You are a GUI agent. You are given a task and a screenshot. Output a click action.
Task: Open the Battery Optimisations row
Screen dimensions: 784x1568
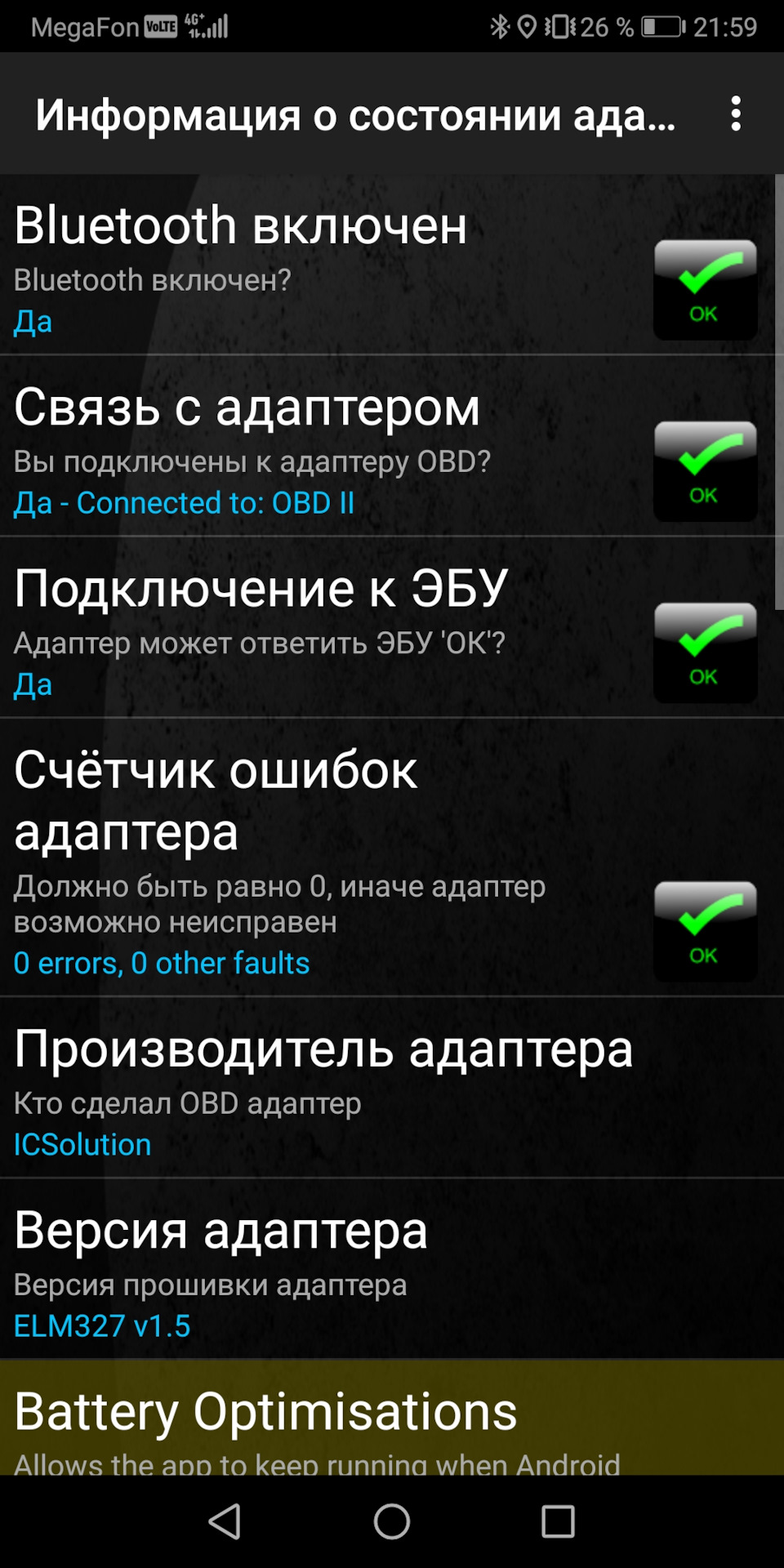327,1419
